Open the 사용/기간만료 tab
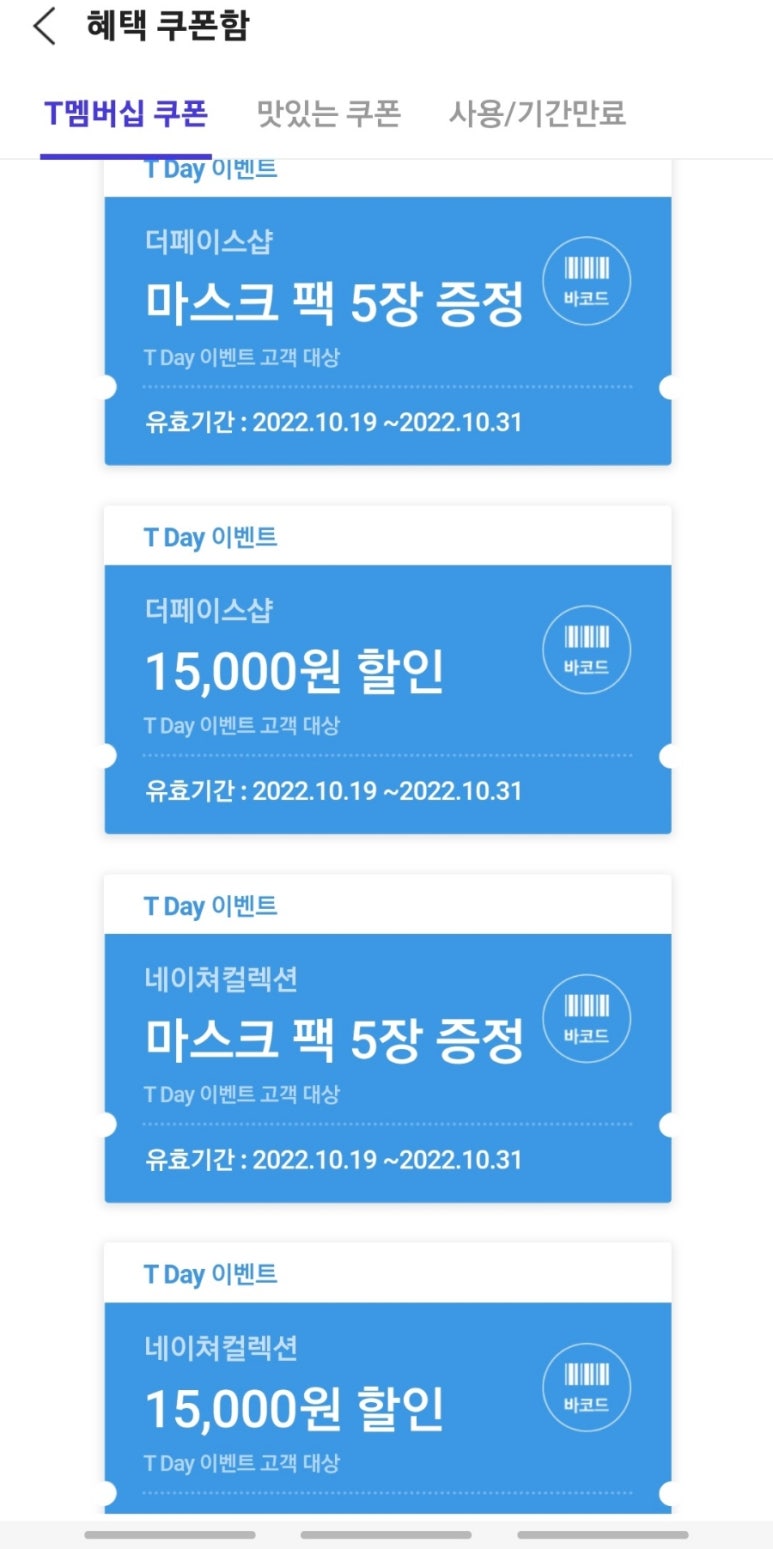Image resolution: width=773 pixels, height=1549 pixels. [536, 114]
